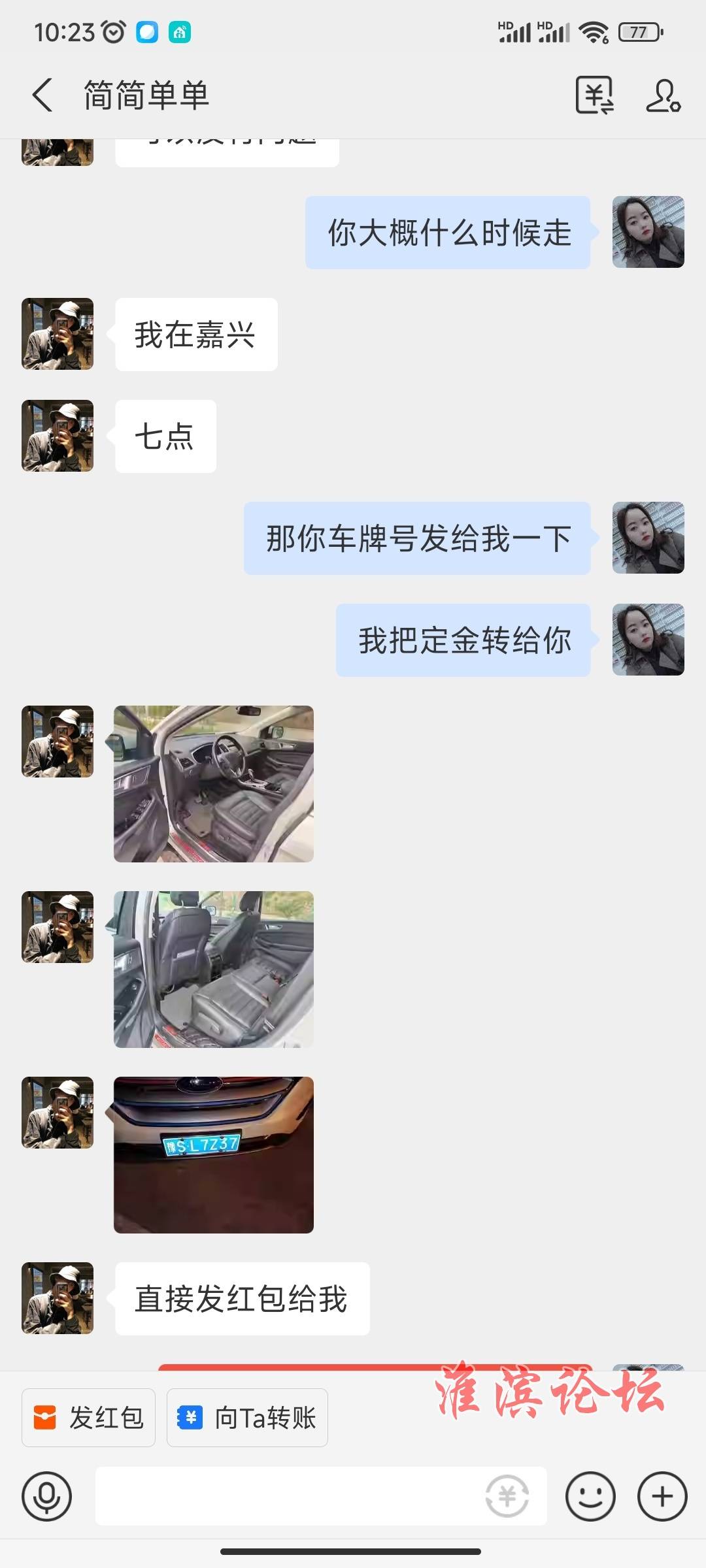This screenshot has height=1568, width=706.
Task: Focus the message text field
Action: tap(288, 1496)
